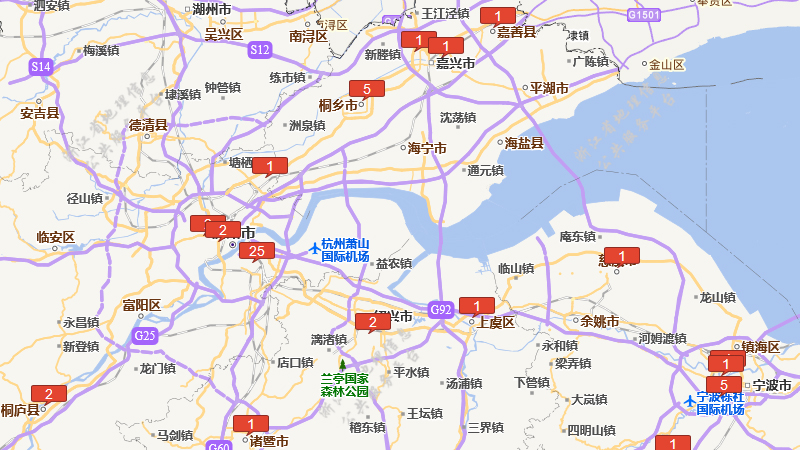Select the 1 marker near 塘栖镇

tap(269, 165)
